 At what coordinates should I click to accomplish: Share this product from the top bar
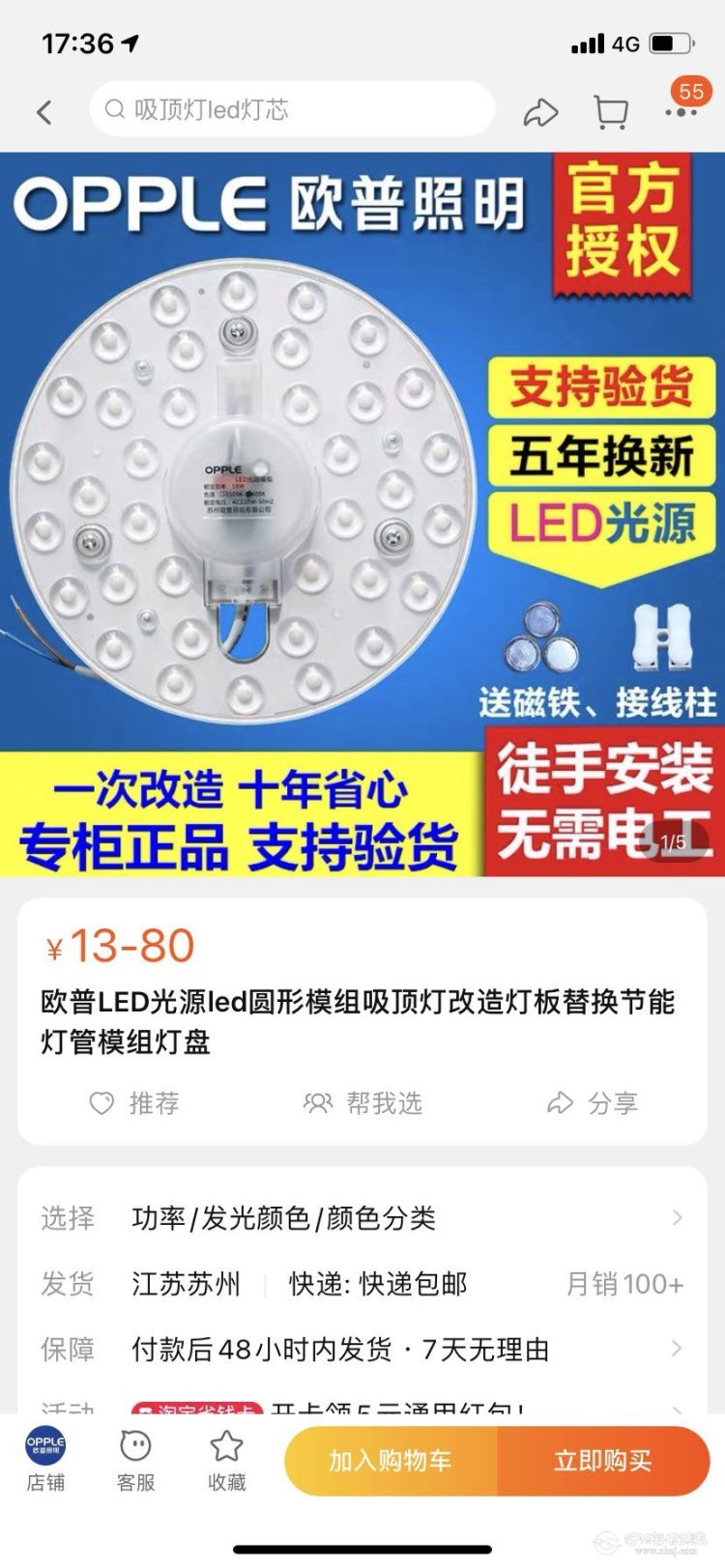coord(540,112)
